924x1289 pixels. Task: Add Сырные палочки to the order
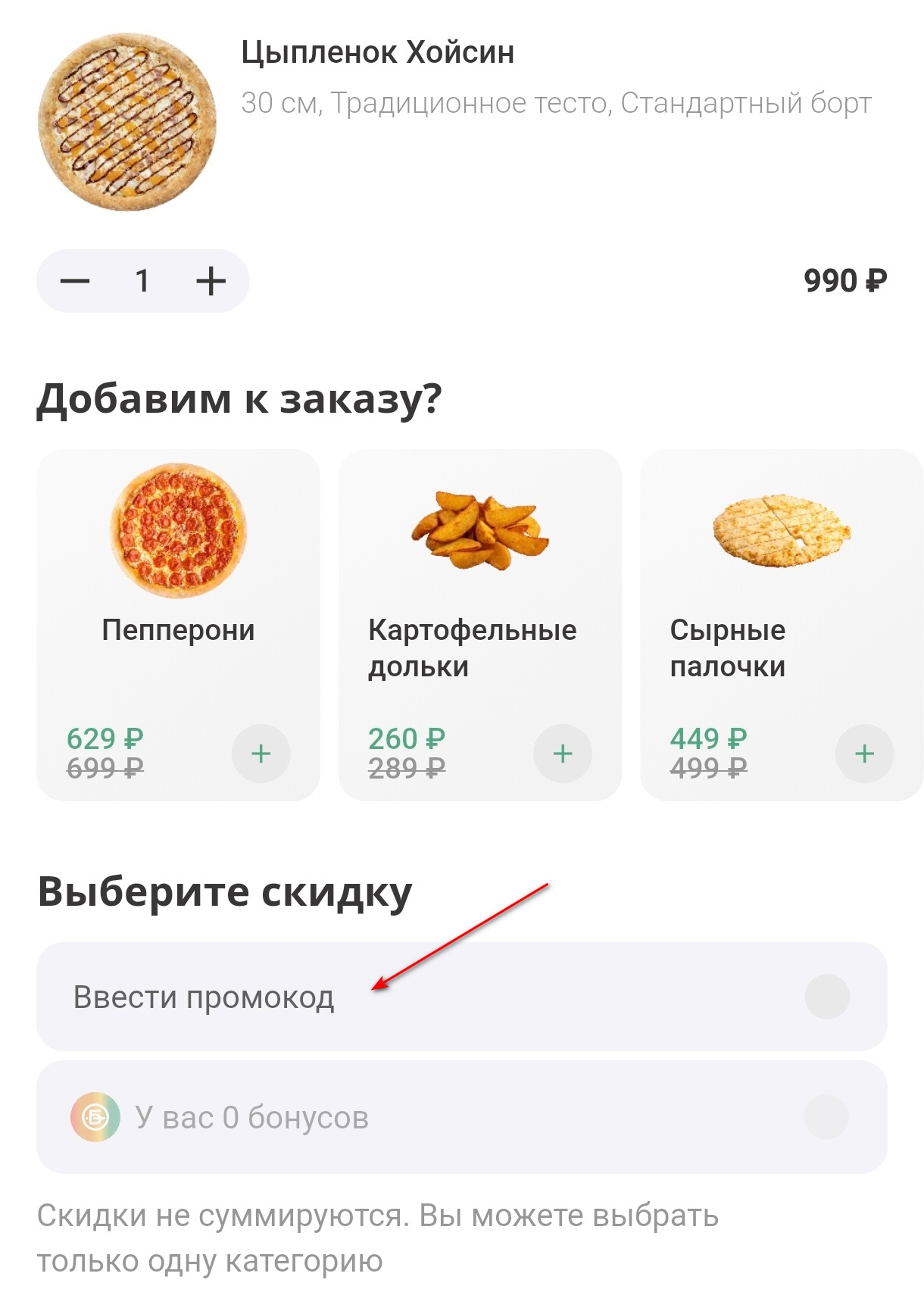(864, 754)
